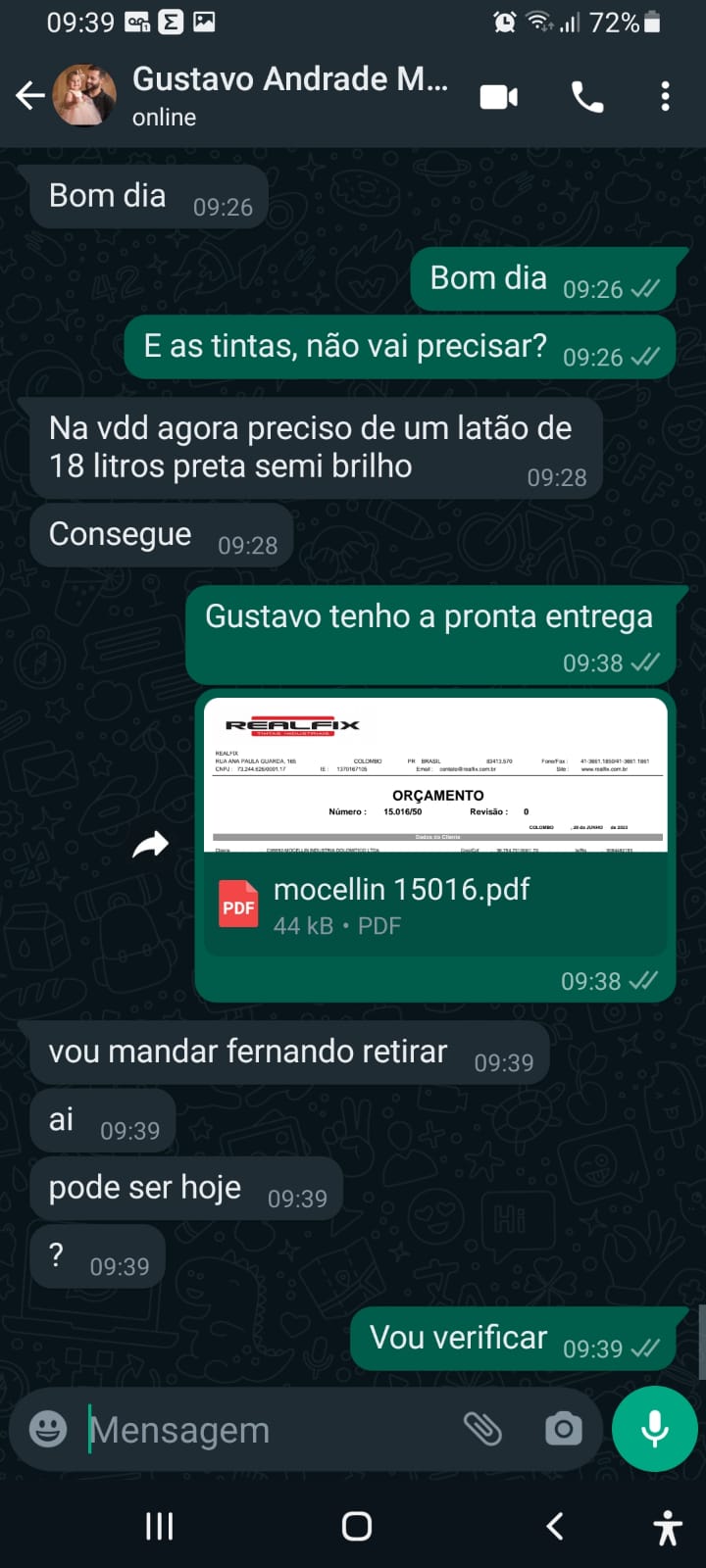Go to the device home screen

pyautogui.click(x=357, y=1526)
